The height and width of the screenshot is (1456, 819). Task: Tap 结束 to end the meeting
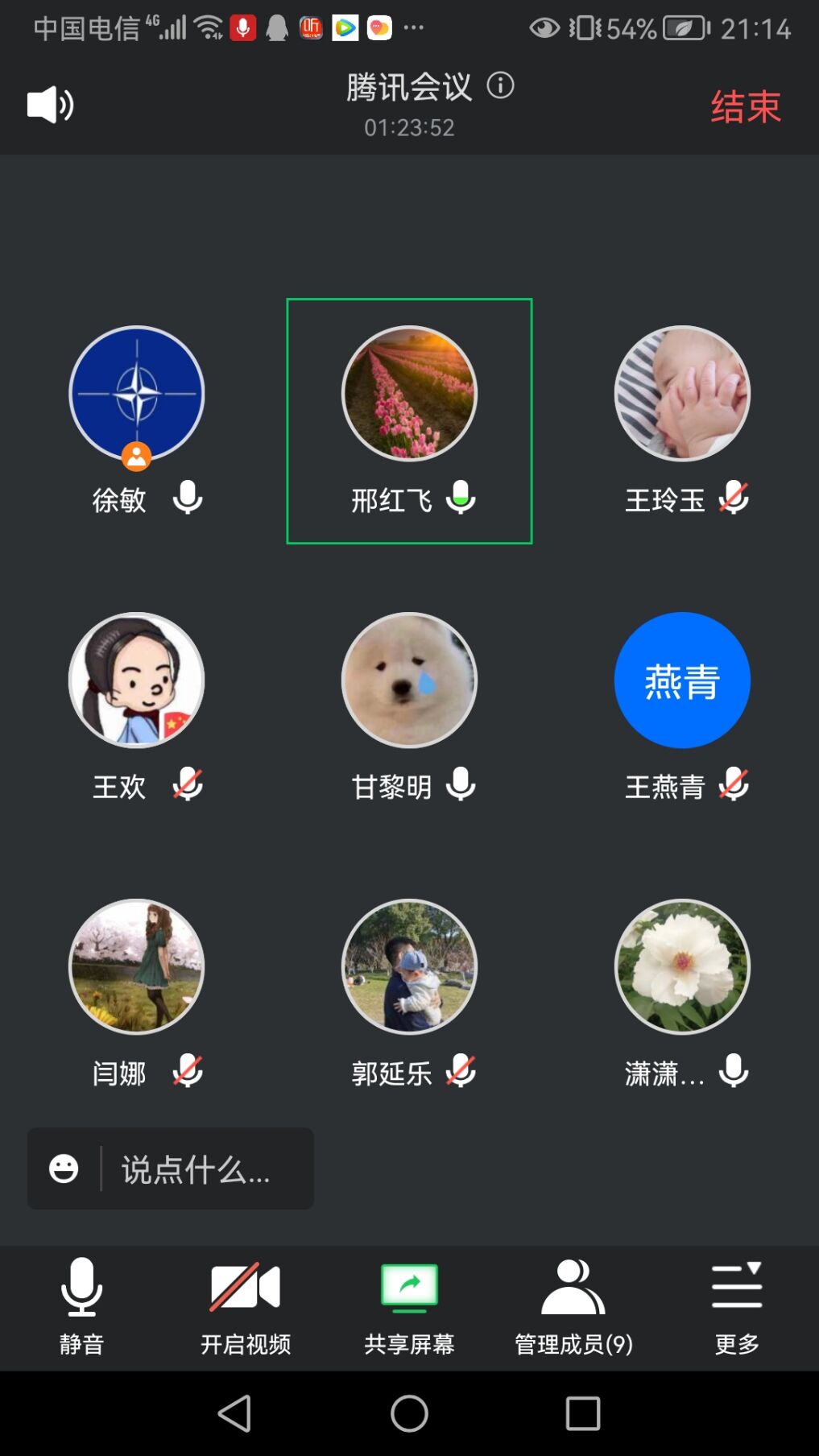point(745,107)
